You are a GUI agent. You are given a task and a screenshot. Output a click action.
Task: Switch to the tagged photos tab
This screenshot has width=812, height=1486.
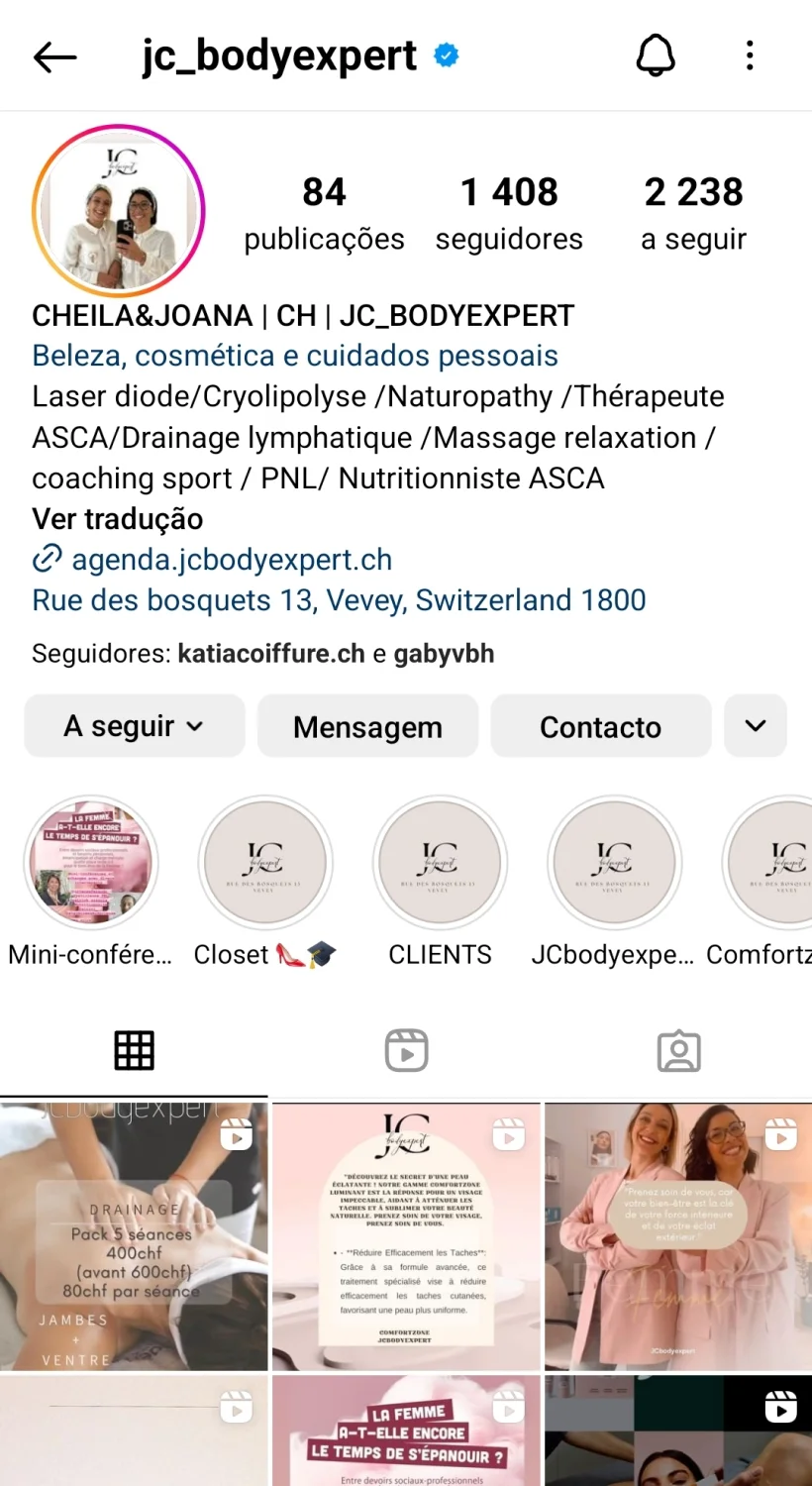[x=678, y=1050]
